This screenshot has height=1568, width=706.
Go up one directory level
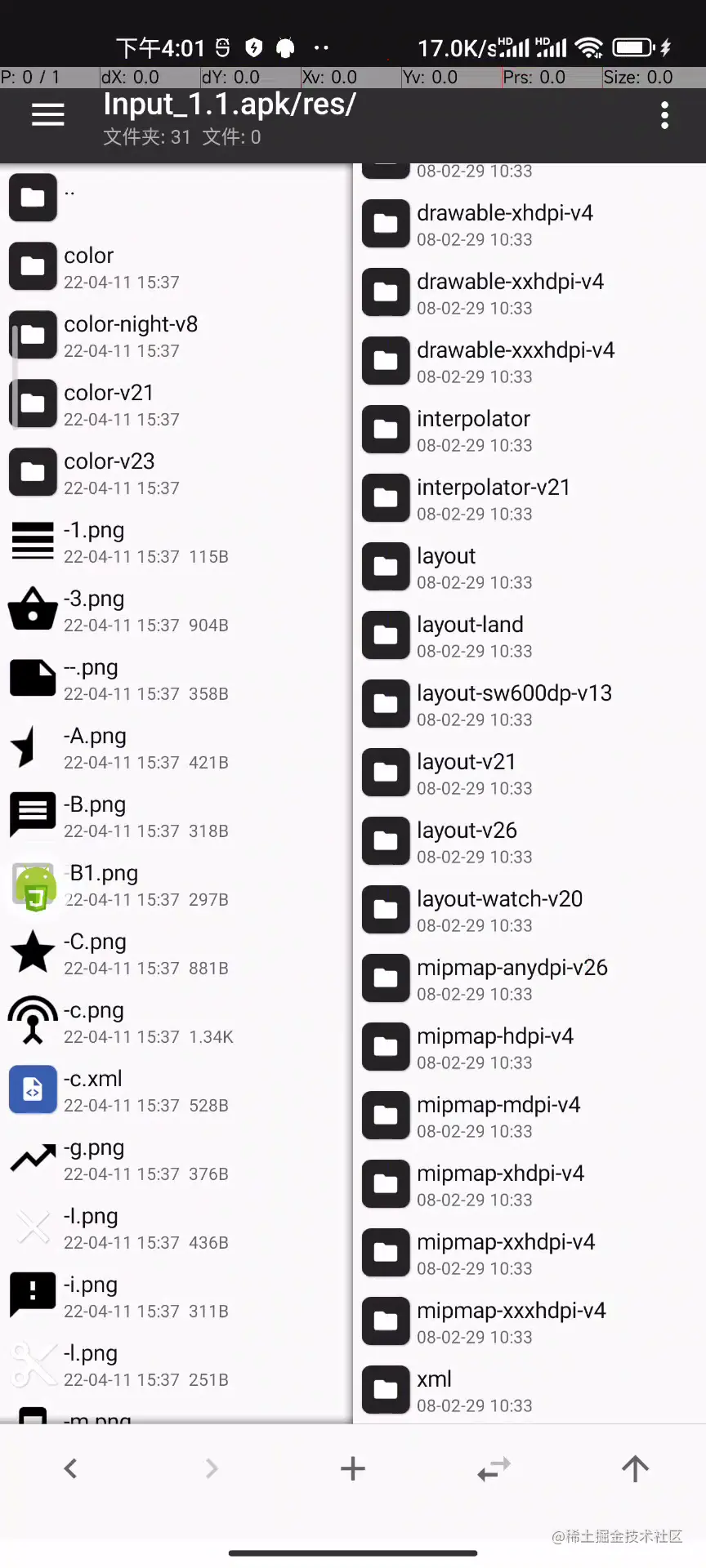point(635,1468)
